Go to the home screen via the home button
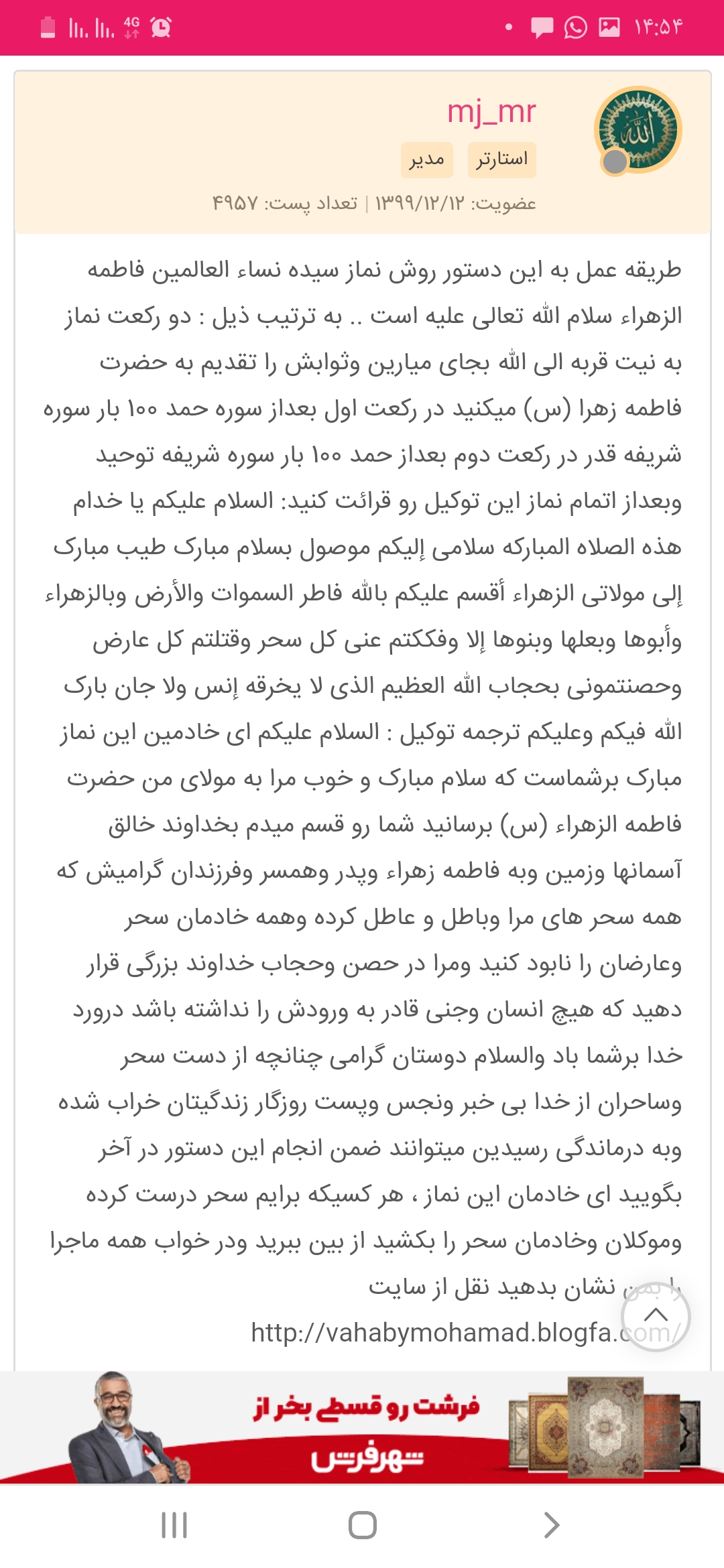The height and width of the screenshot is (1568, 724). (362, 1525)
